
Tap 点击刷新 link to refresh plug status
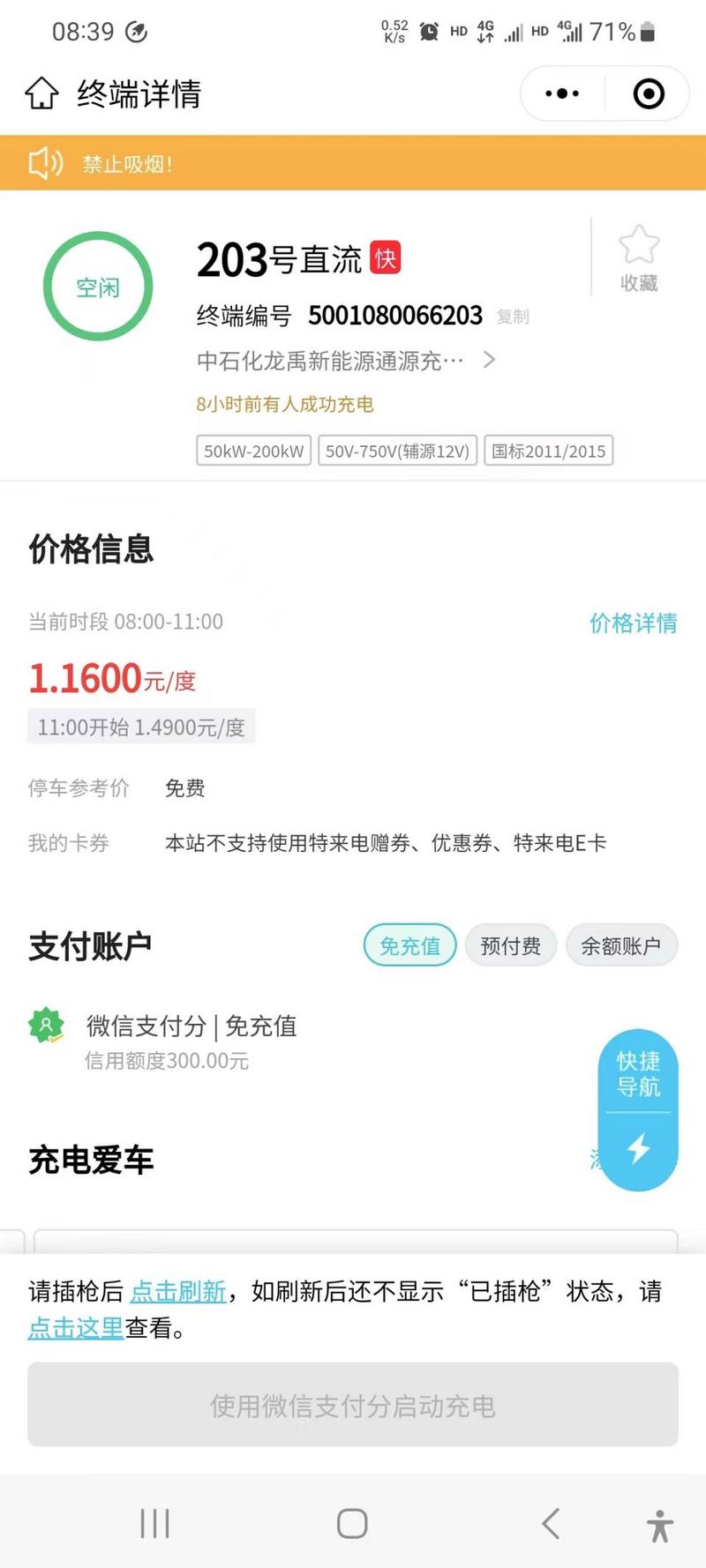tap(178, 1292)
